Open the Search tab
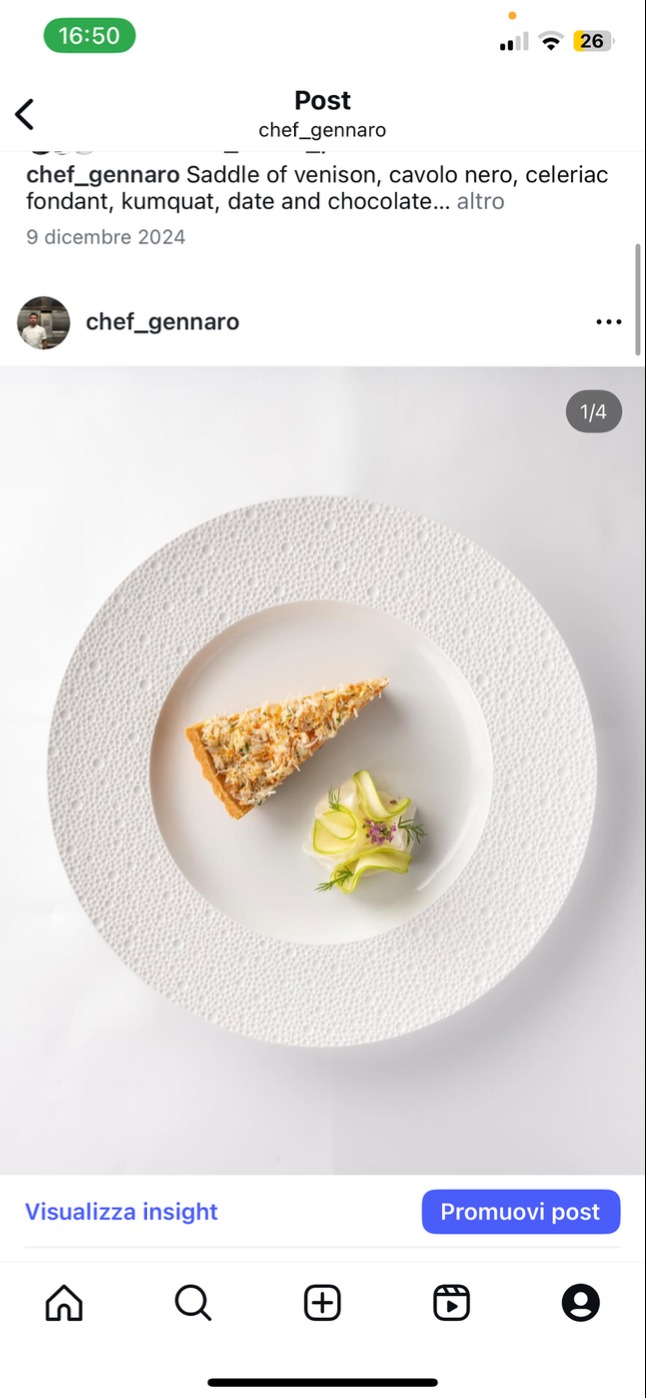Screen dimensions: 646x1398 (193, 1303)
